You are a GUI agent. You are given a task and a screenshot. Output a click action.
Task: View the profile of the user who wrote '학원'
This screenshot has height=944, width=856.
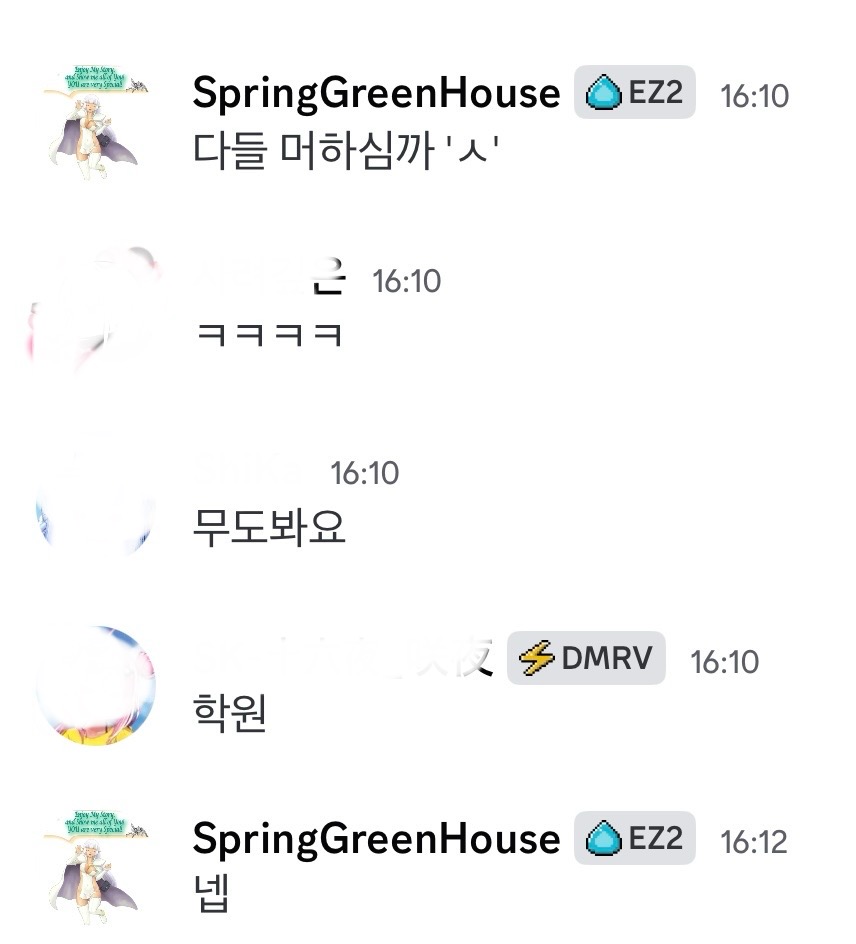(96, 686)
